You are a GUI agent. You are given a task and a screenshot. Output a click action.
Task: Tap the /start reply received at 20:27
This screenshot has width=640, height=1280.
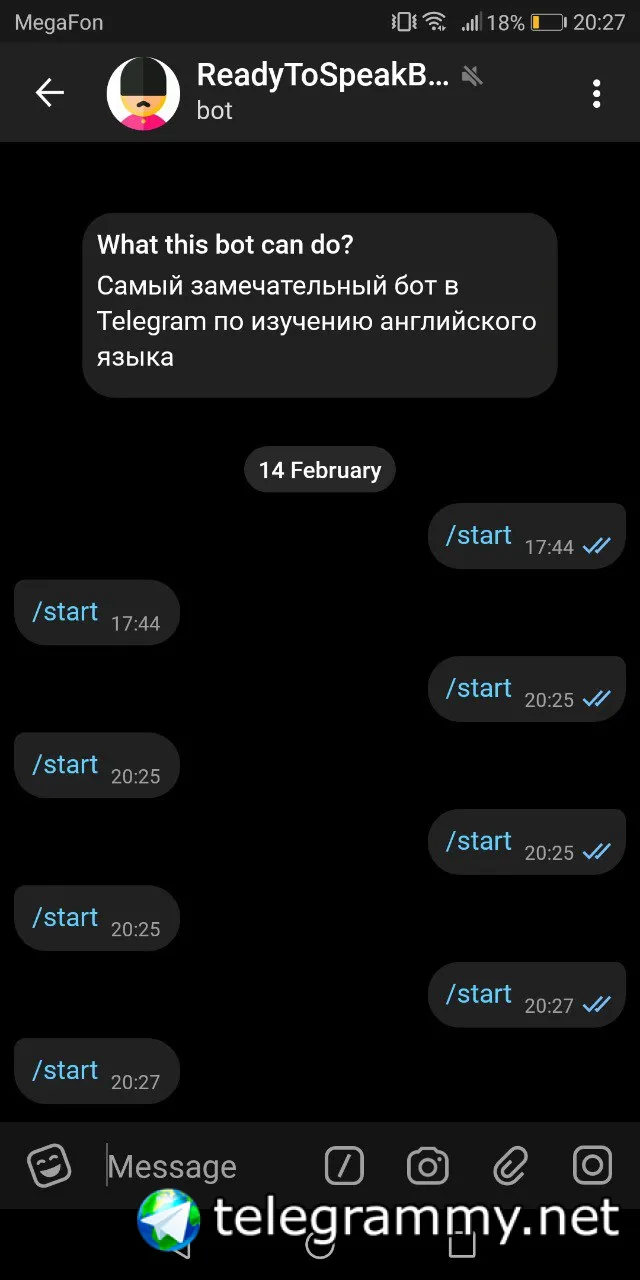[x=66, y=1071]
